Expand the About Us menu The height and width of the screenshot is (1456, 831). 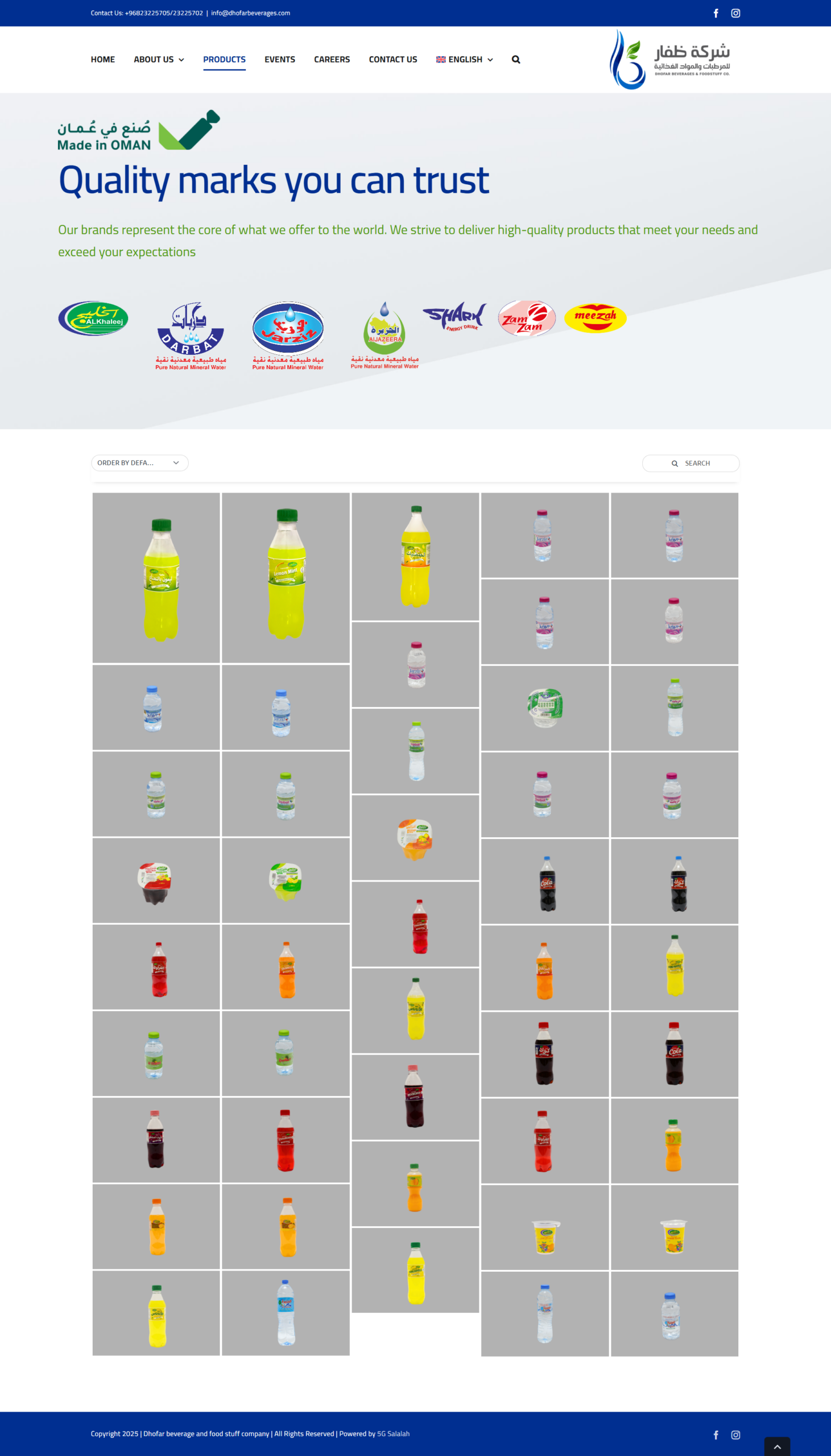[x=159, y=59]
